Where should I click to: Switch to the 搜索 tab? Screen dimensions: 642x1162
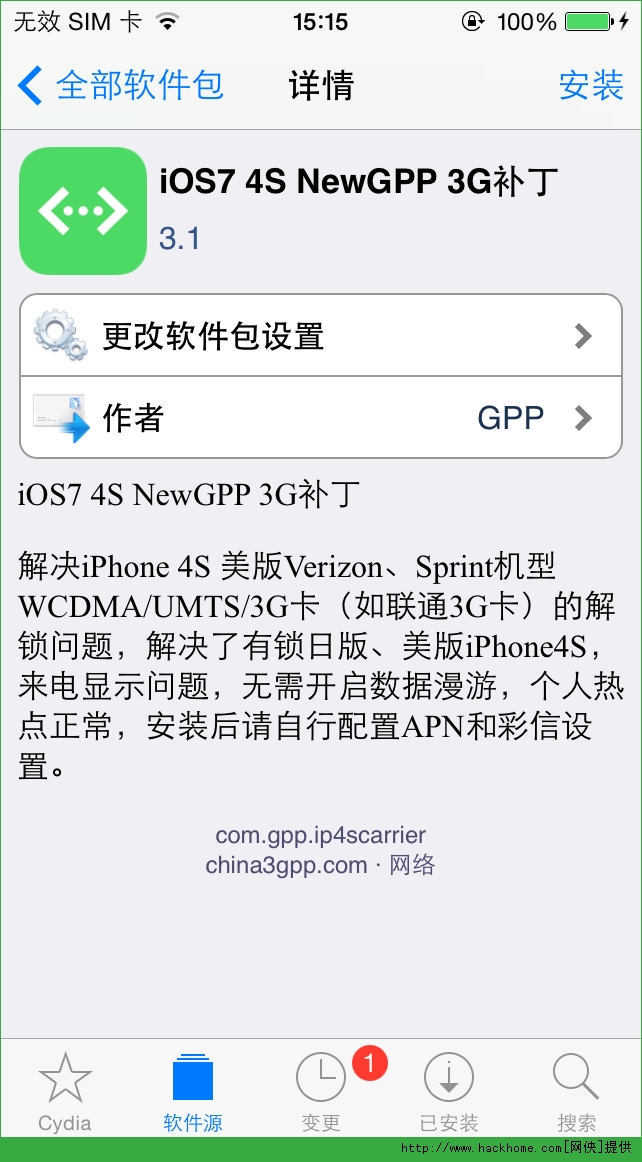pyautogui.click(x=577, y=1092)
